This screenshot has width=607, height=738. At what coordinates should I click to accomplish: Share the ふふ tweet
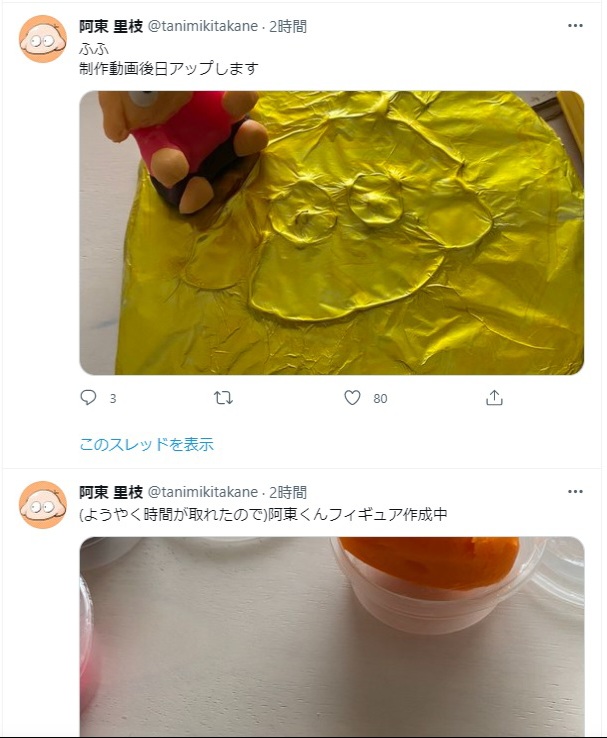[x=494, y=398]
